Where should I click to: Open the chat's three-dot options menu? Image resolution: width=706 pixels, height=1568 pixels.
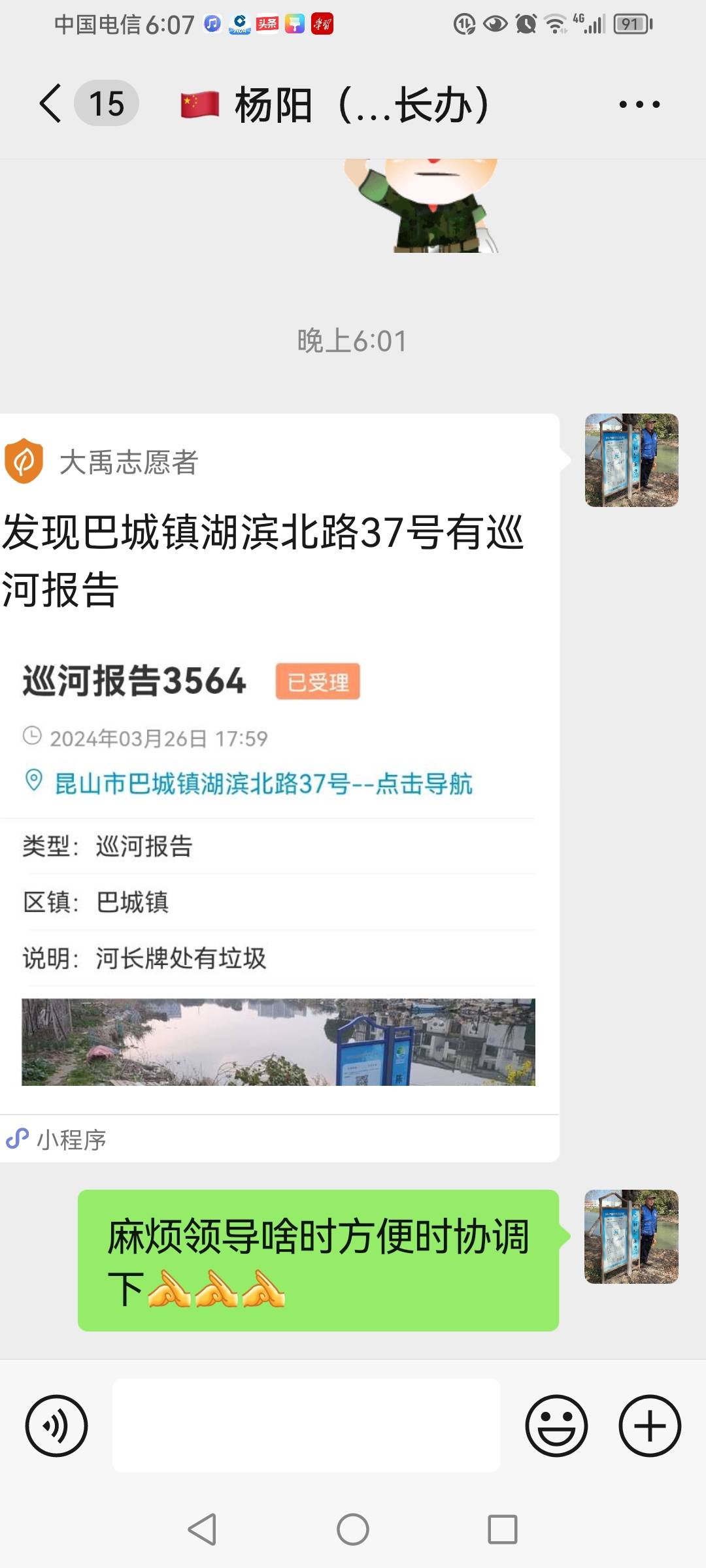[x=639, y=104]
